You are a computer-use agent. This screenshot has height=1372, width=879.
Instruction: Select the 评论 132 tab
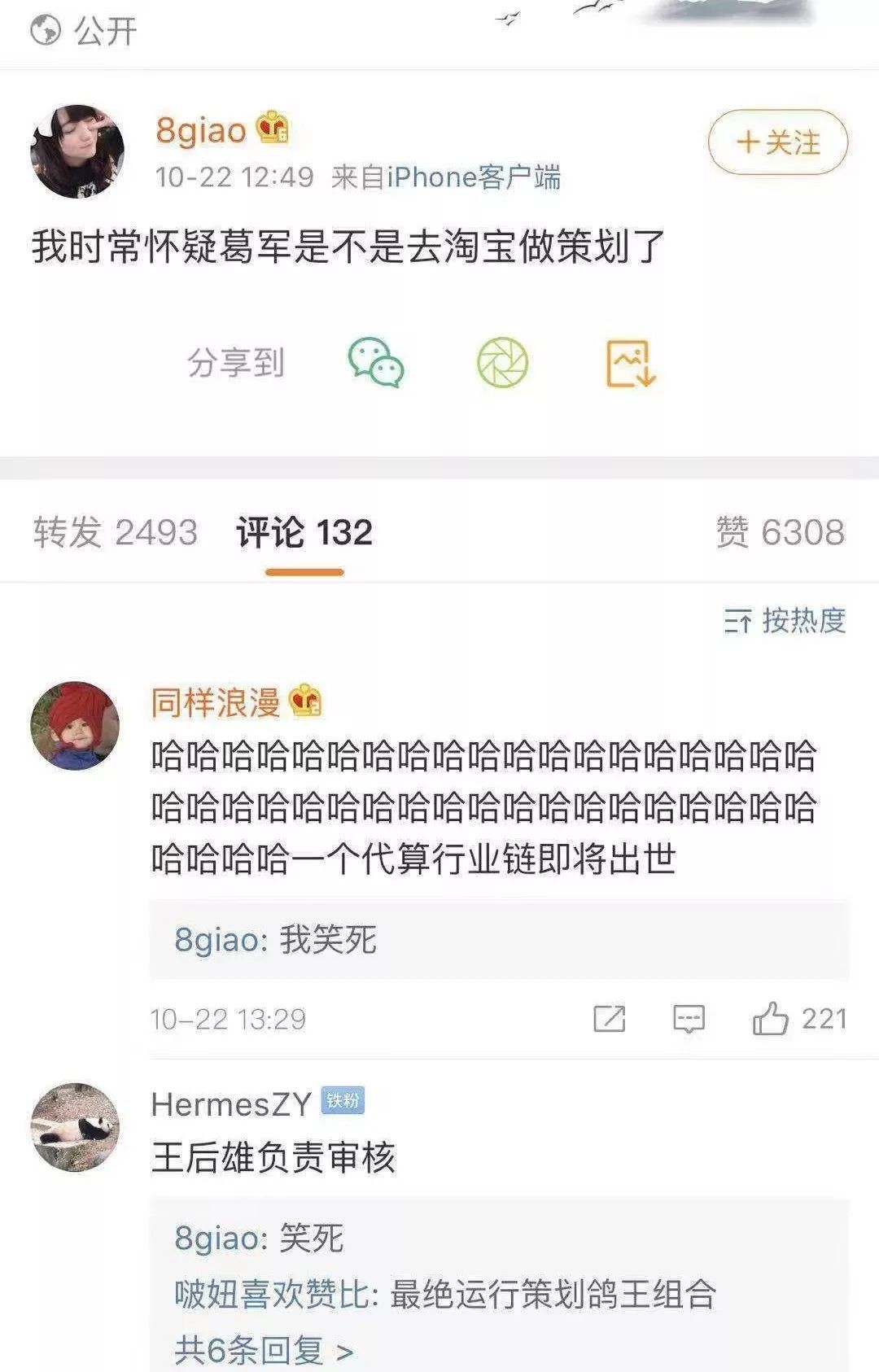click(x=304, y=533)
